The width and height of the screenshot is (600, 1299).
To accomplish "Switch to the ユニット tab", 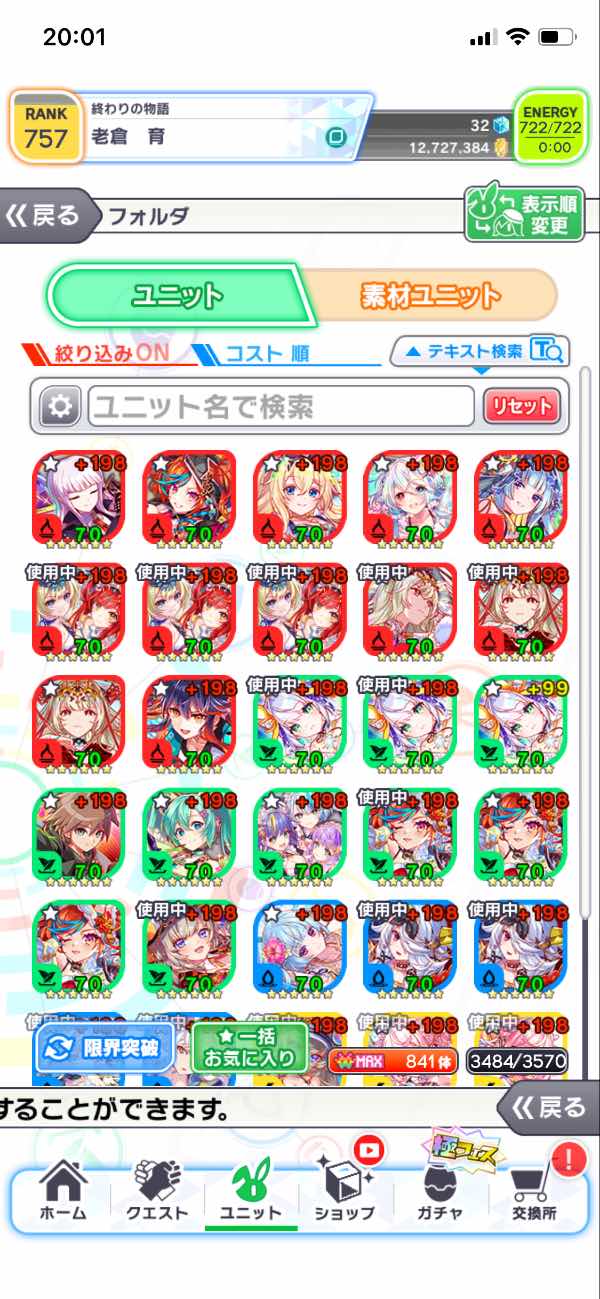I will [177, 295].
